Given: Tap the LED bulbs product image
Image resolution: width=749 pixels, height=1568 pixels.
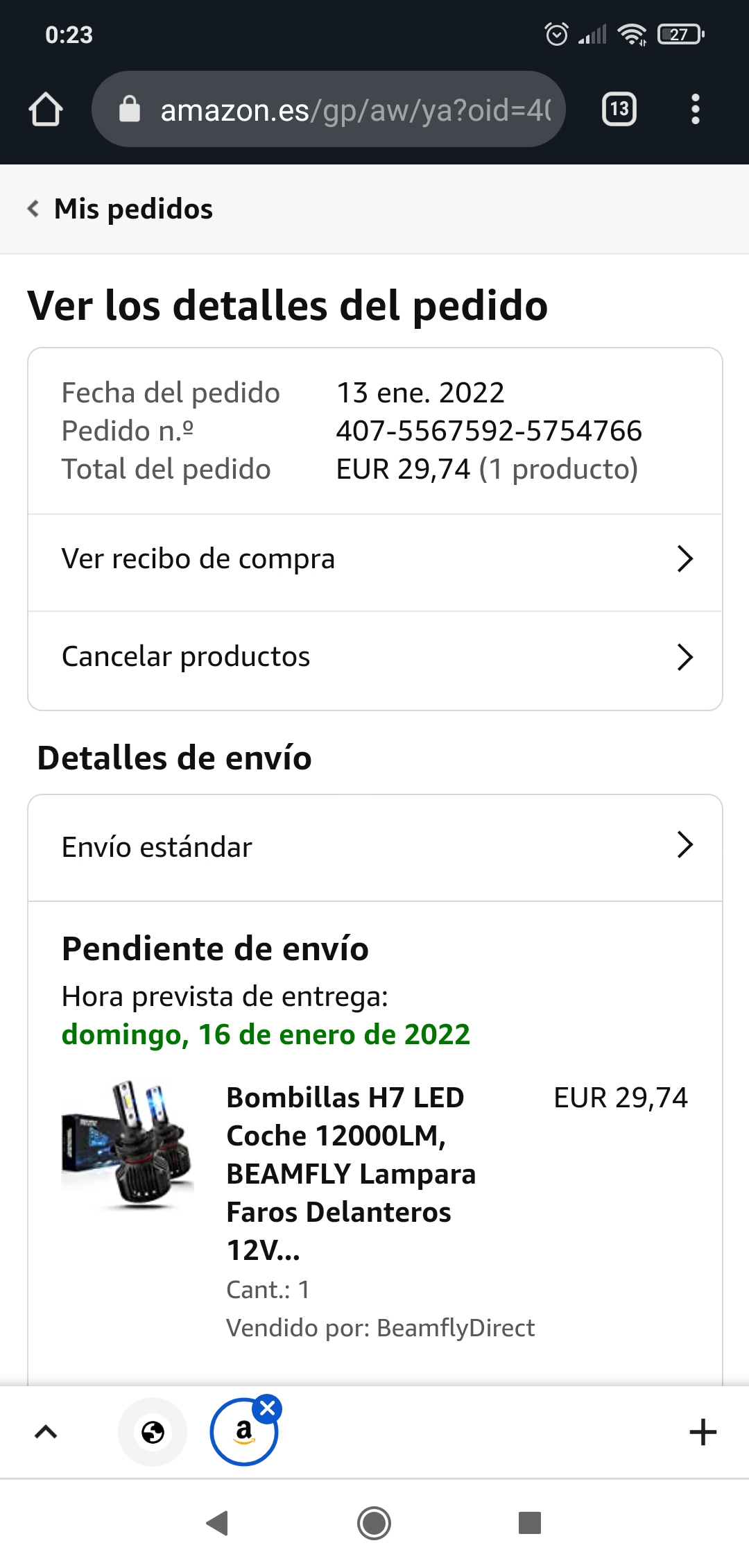Looking at the screenshot, I should [x=127, y=1145].
